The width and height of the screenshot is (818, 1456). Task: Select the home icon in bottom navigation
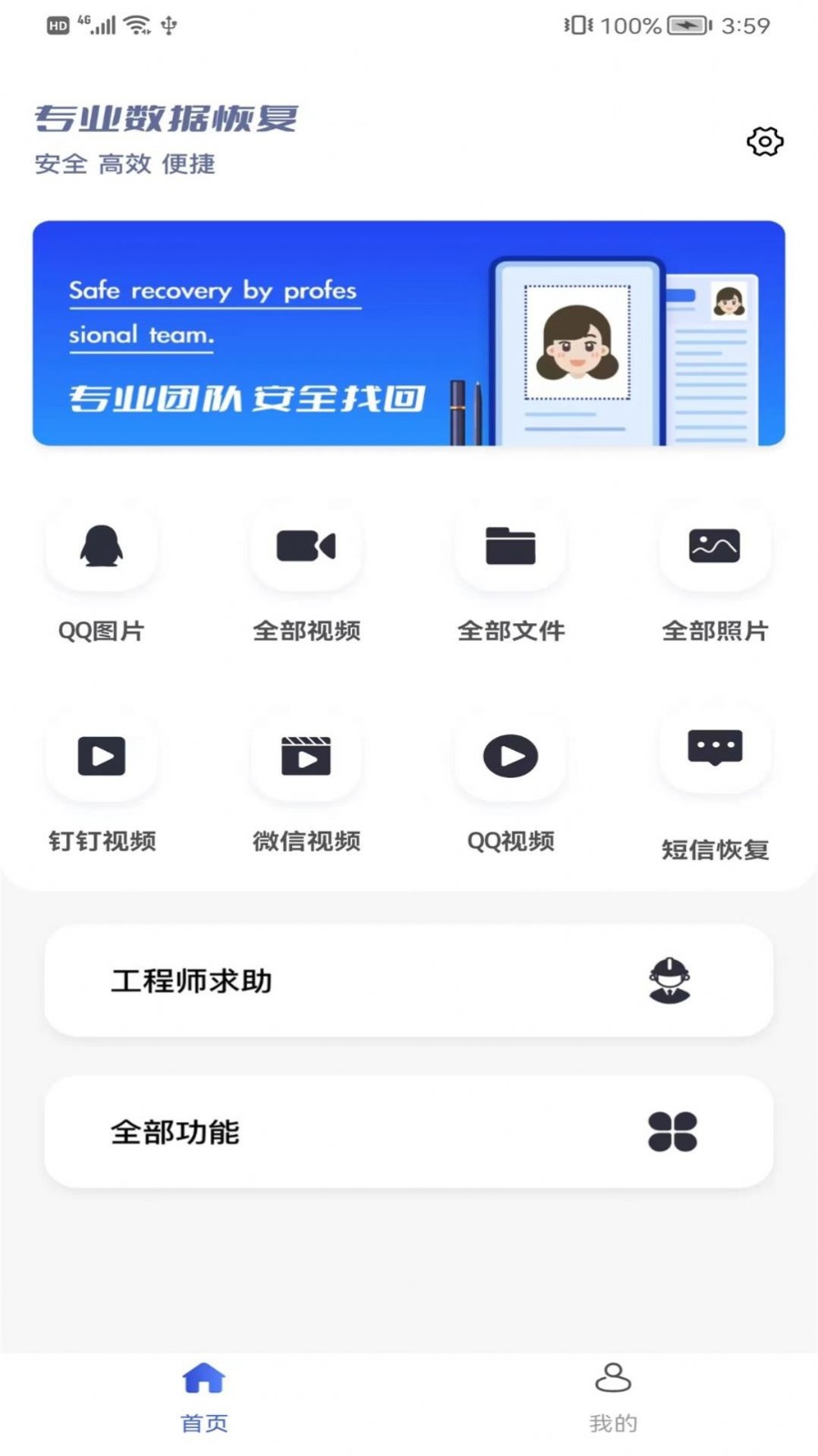pyautogui.click(x=204, y=1378)
